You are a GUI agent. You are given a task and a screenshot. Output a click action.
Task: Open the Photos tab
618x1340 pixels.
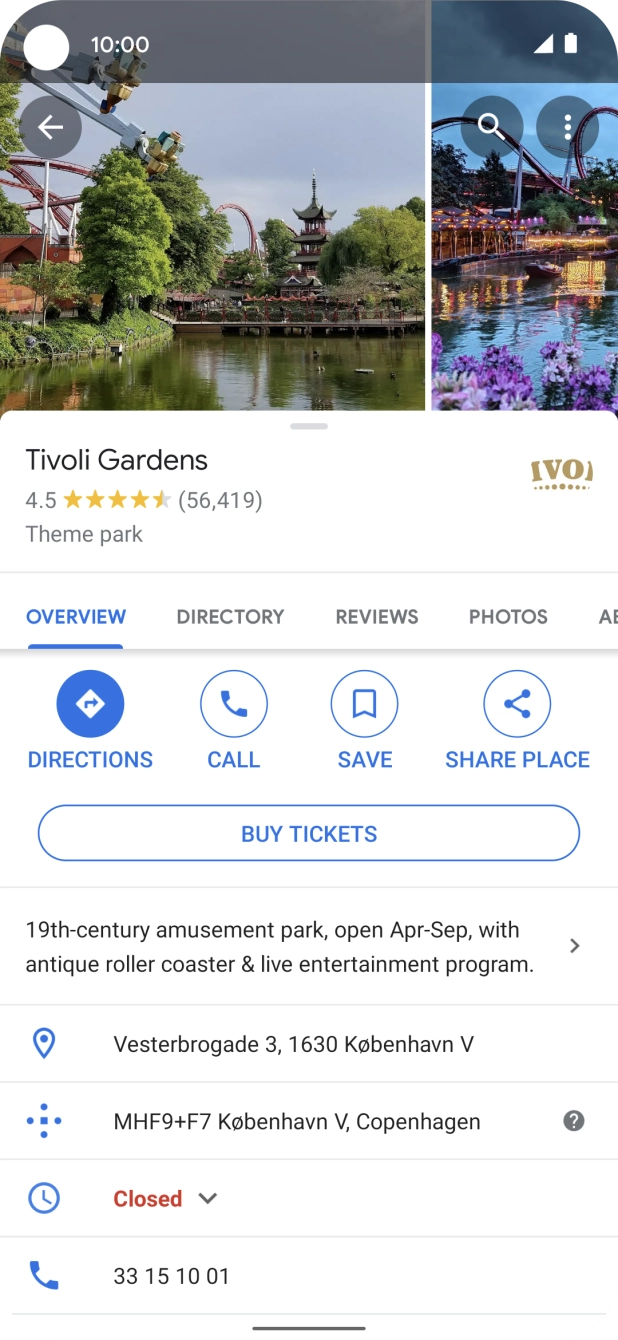tap(508, 617)
